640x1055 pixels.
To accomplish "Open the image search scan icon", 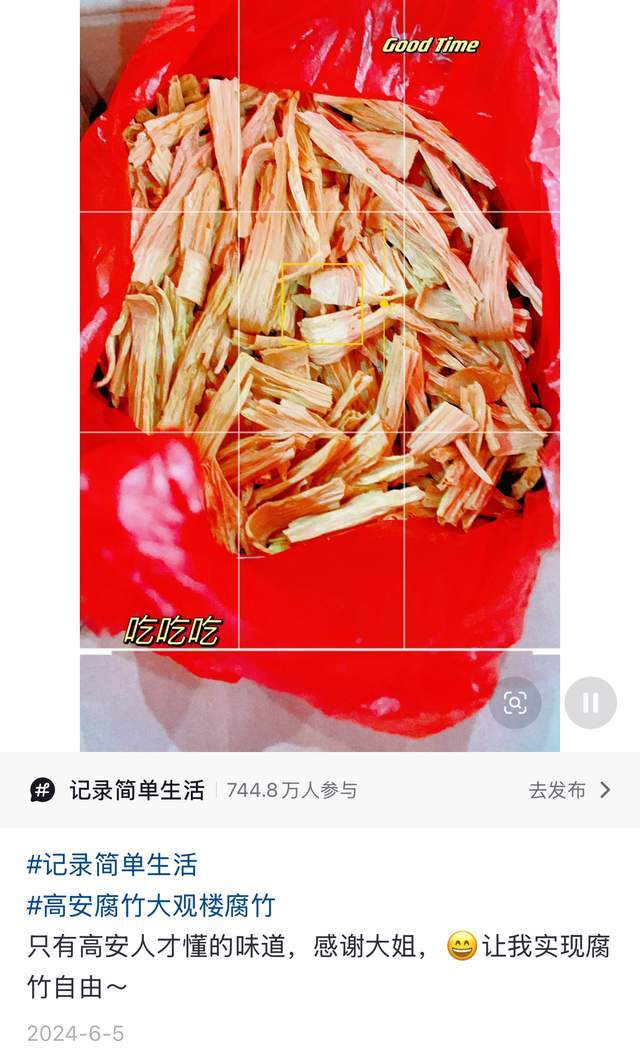I will pos(515,703).
